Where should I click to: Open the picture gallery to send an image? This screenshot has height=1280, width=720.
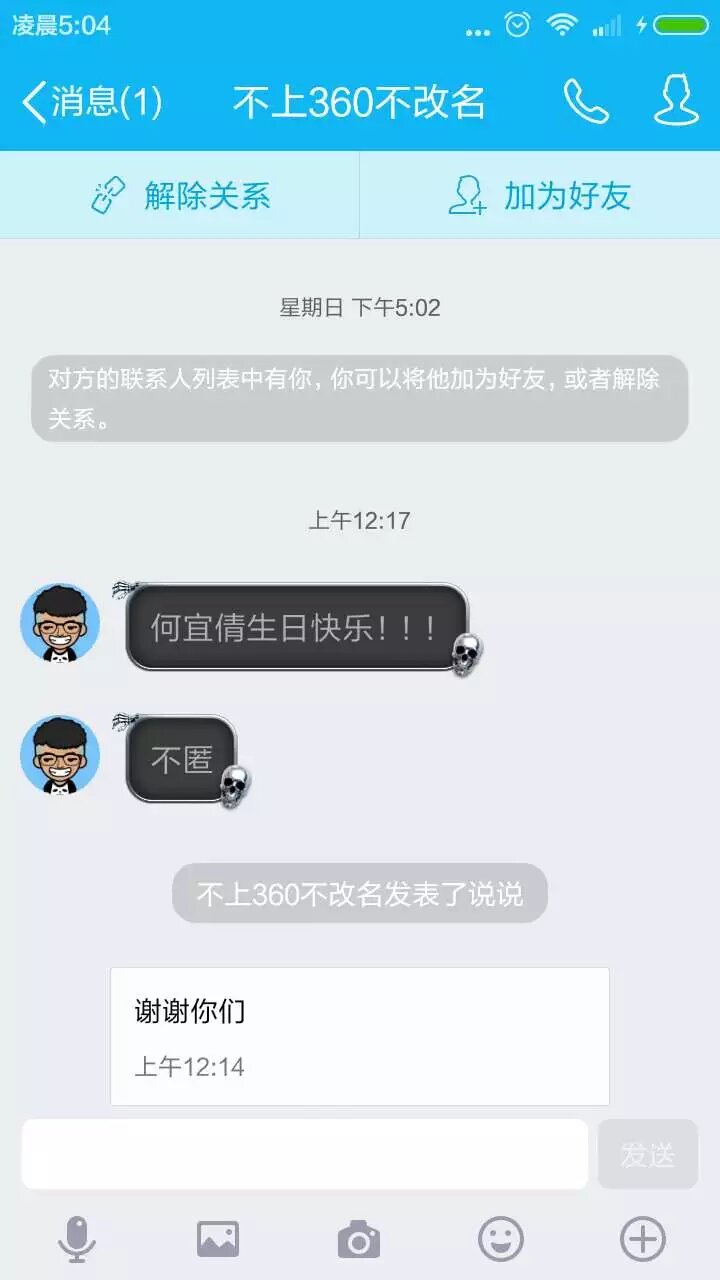[218, 1240]
